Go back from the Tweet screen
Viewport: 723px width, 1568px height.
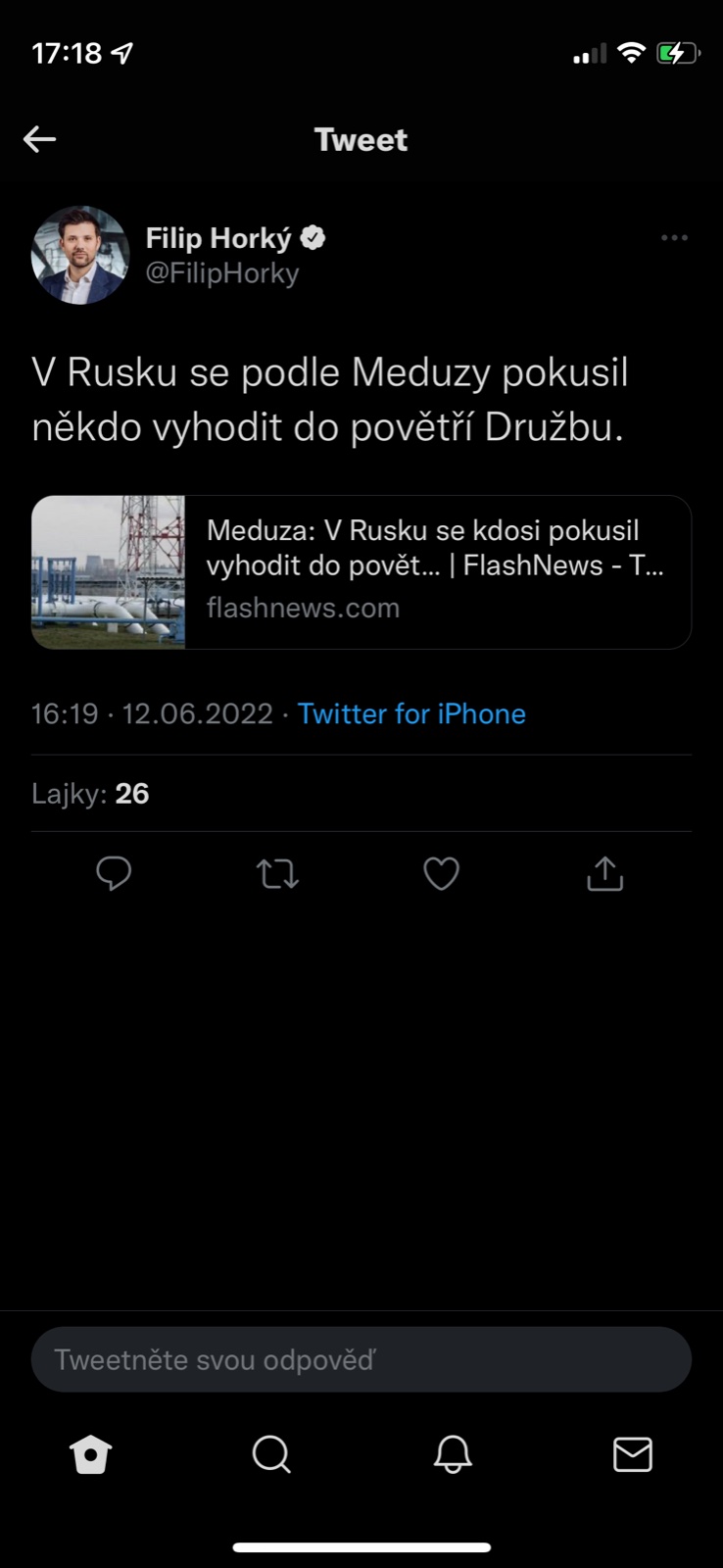(40, 139)
